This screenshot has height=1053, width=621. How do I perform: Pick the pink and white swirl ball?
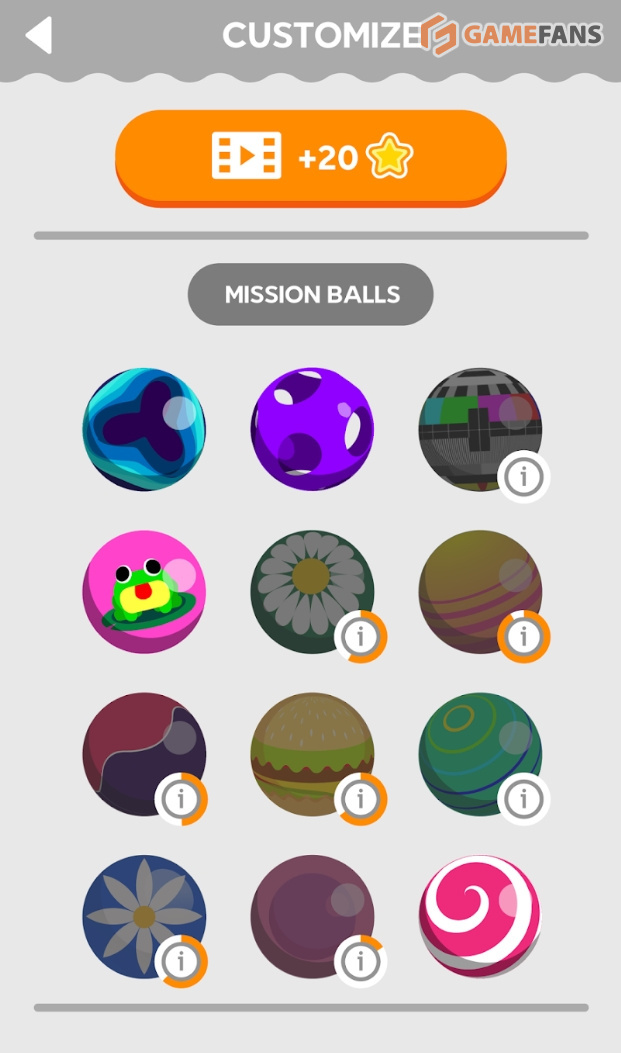[x=480, y=916]
